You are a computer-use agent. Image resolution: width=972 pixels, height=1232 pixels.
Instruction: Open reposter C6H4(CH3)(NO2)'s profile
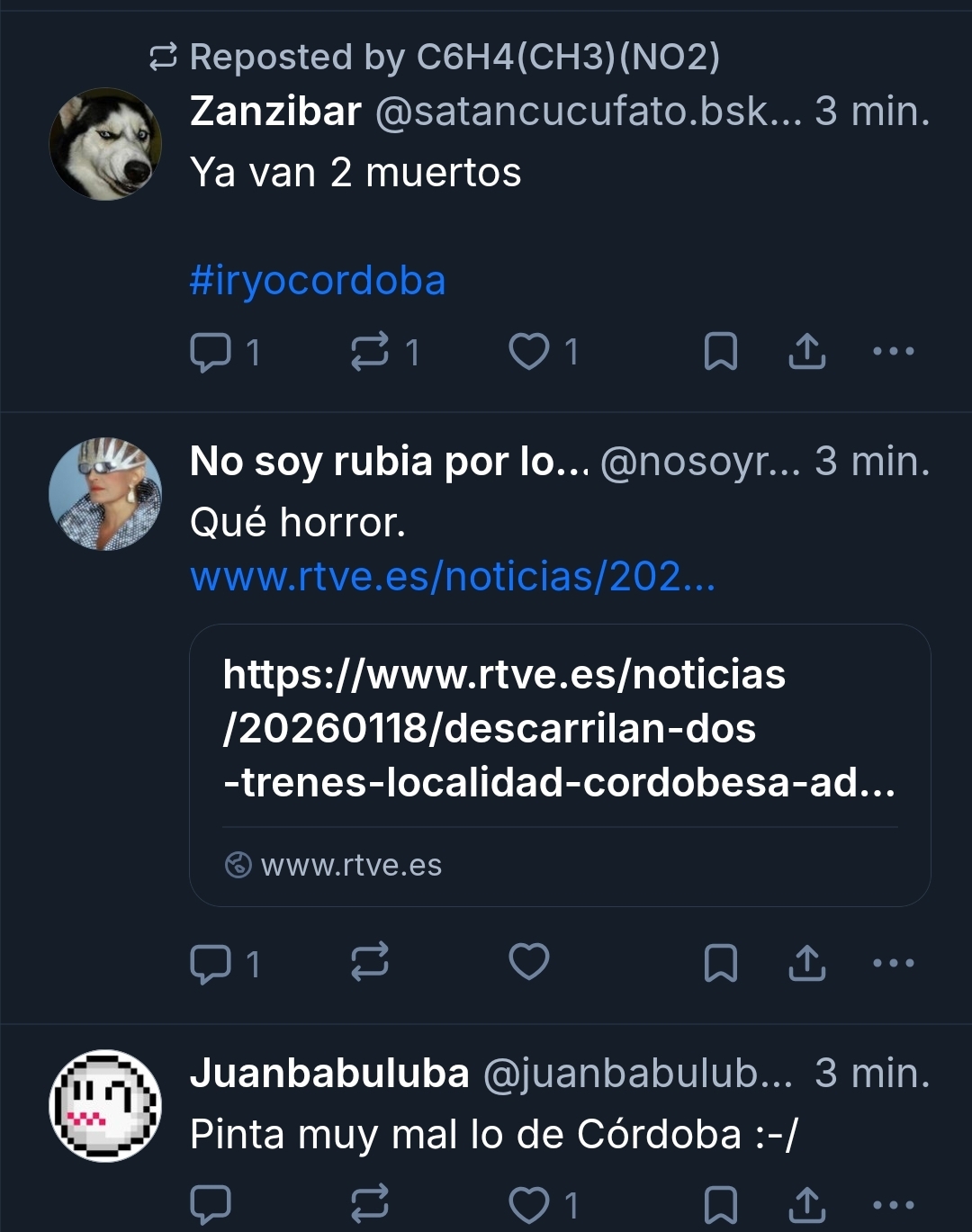[x=567, y=58]
